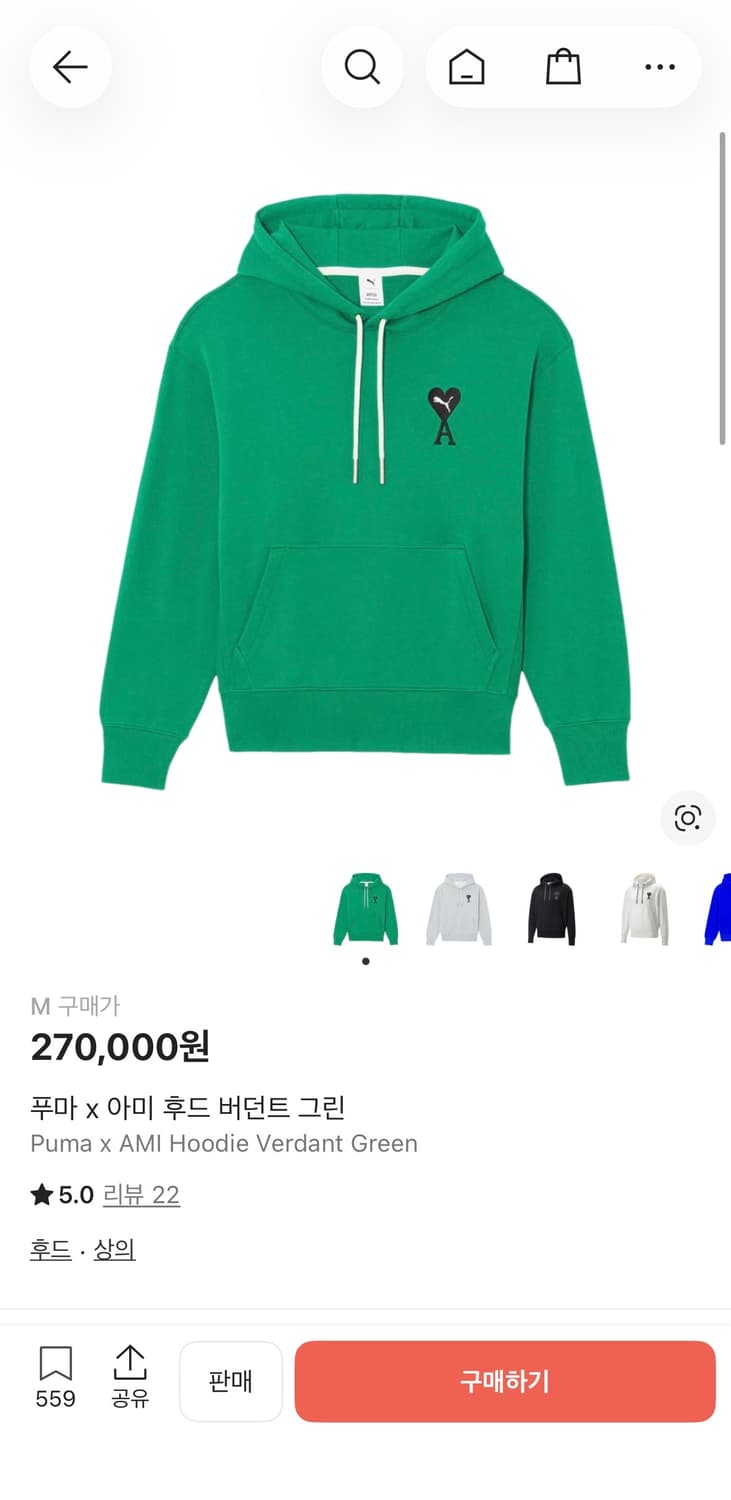731x1500 pixels.
Task: Open the shopping bag icon
Action: 562,67
